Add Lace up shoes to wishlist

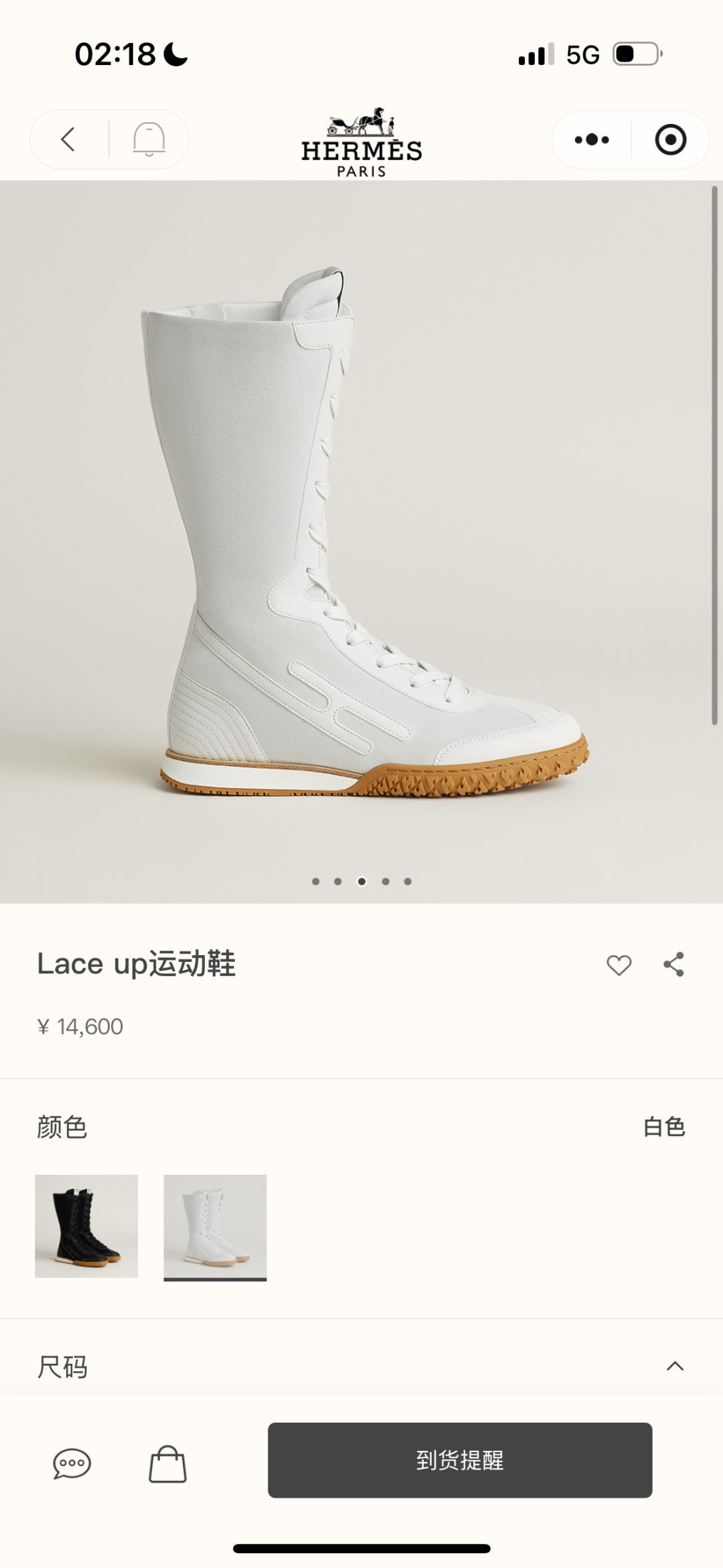619,965
